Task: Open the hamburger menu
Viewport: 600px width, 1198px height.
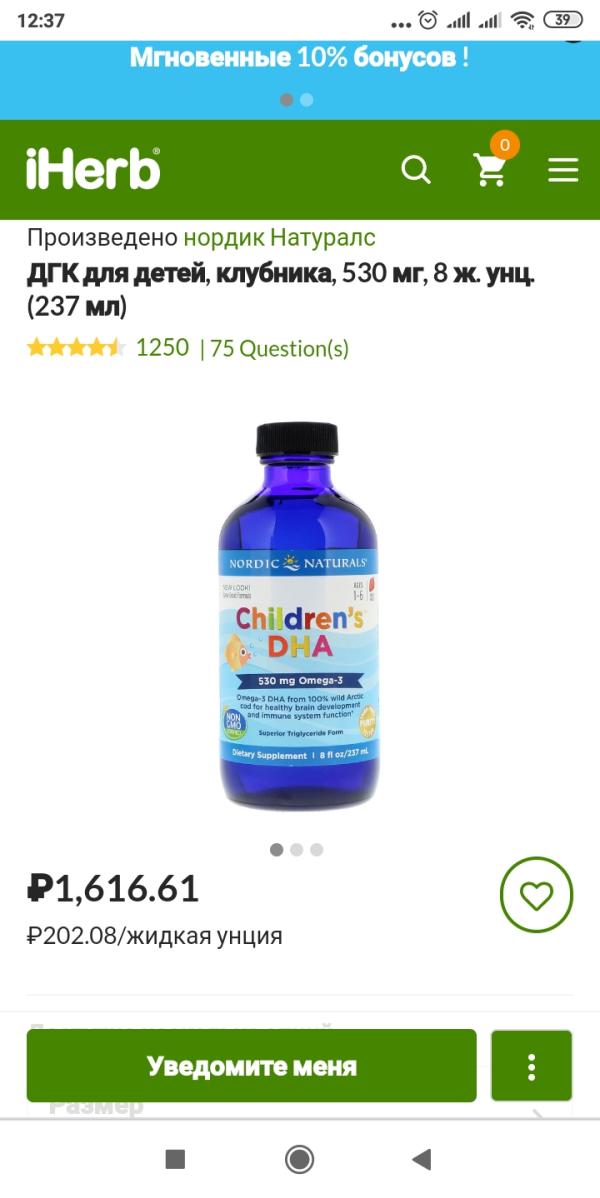Action: click(563, 170)
